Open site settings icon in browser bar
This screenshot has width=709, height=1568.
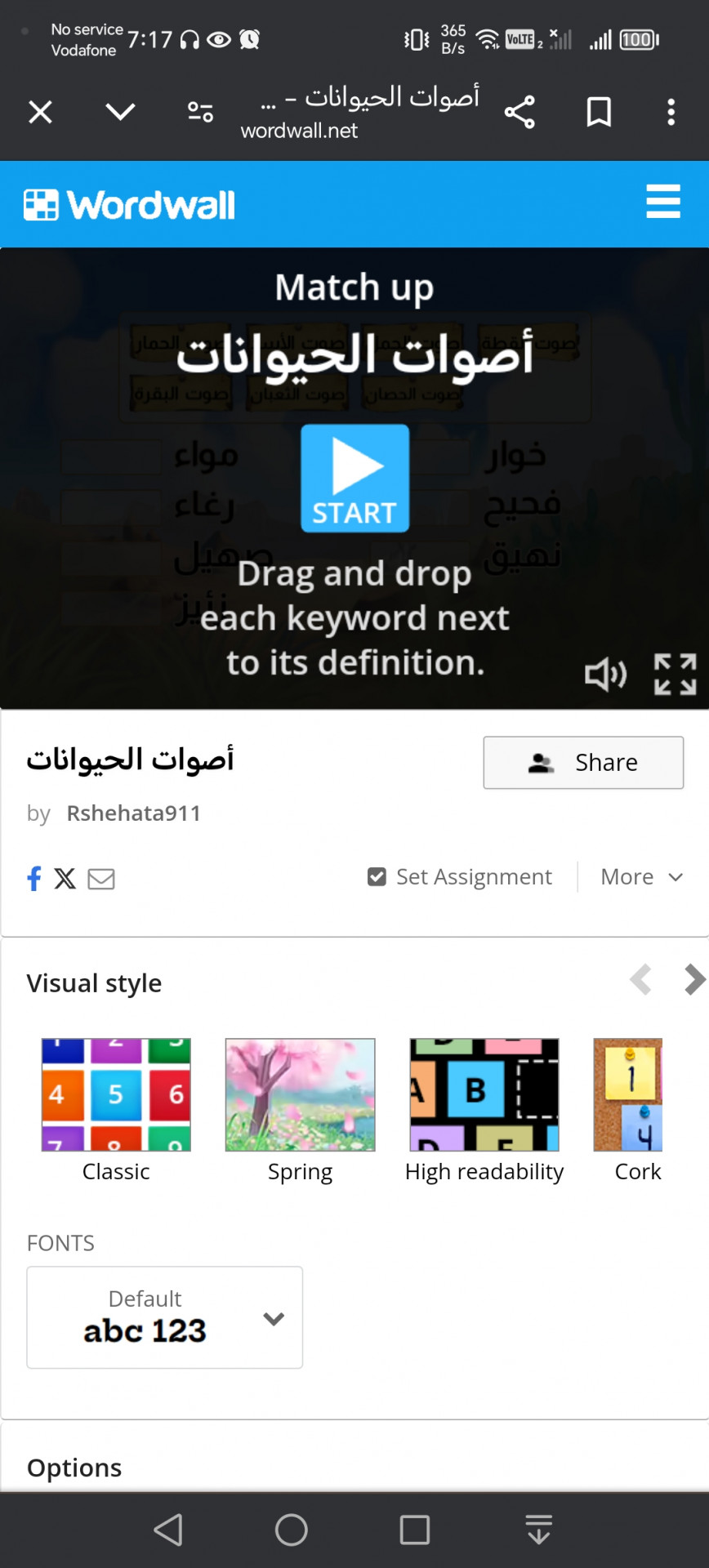(200, 112)
